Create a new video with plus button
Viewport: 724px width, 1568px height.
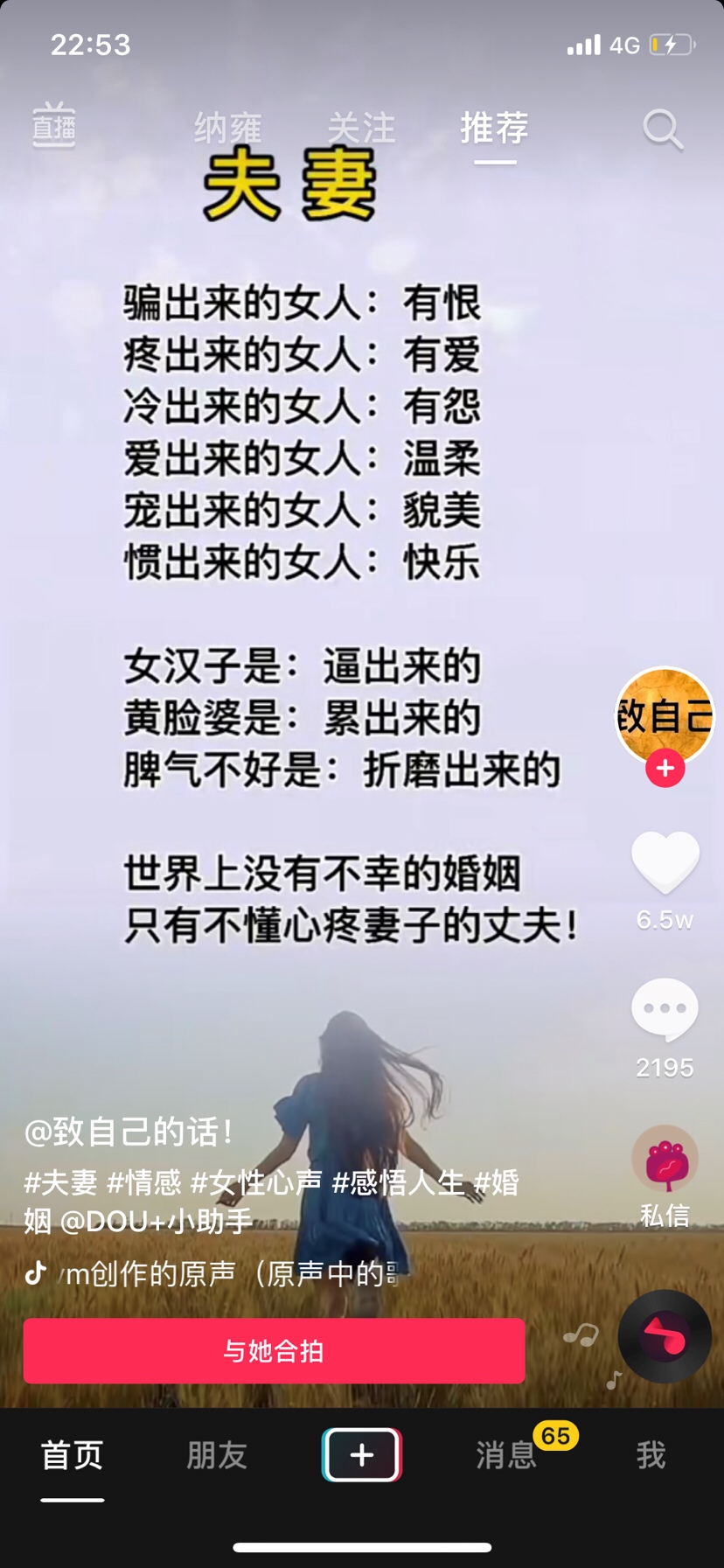(362, 1455)
